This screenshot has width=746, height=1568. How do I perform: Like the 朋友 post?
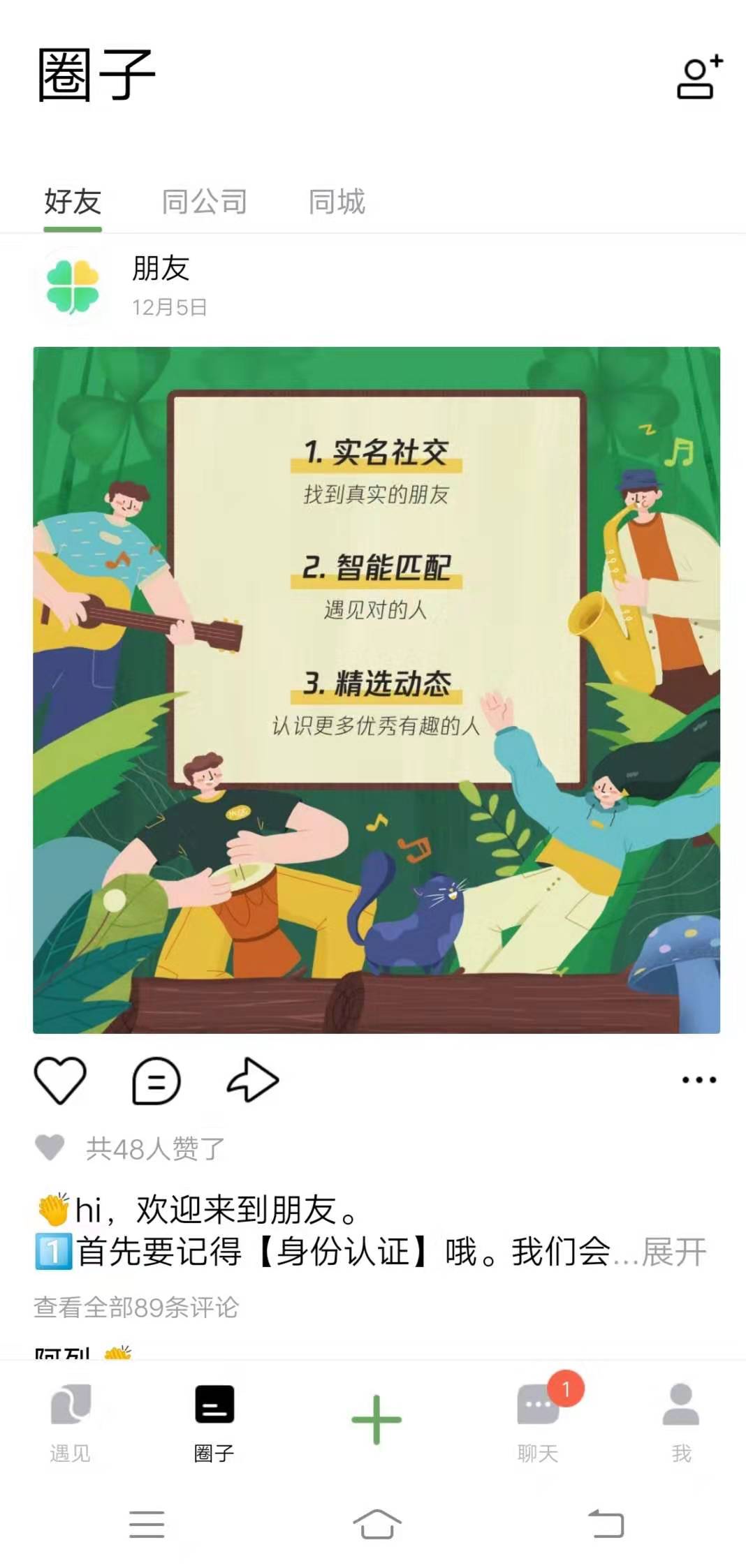[60, 1080]
